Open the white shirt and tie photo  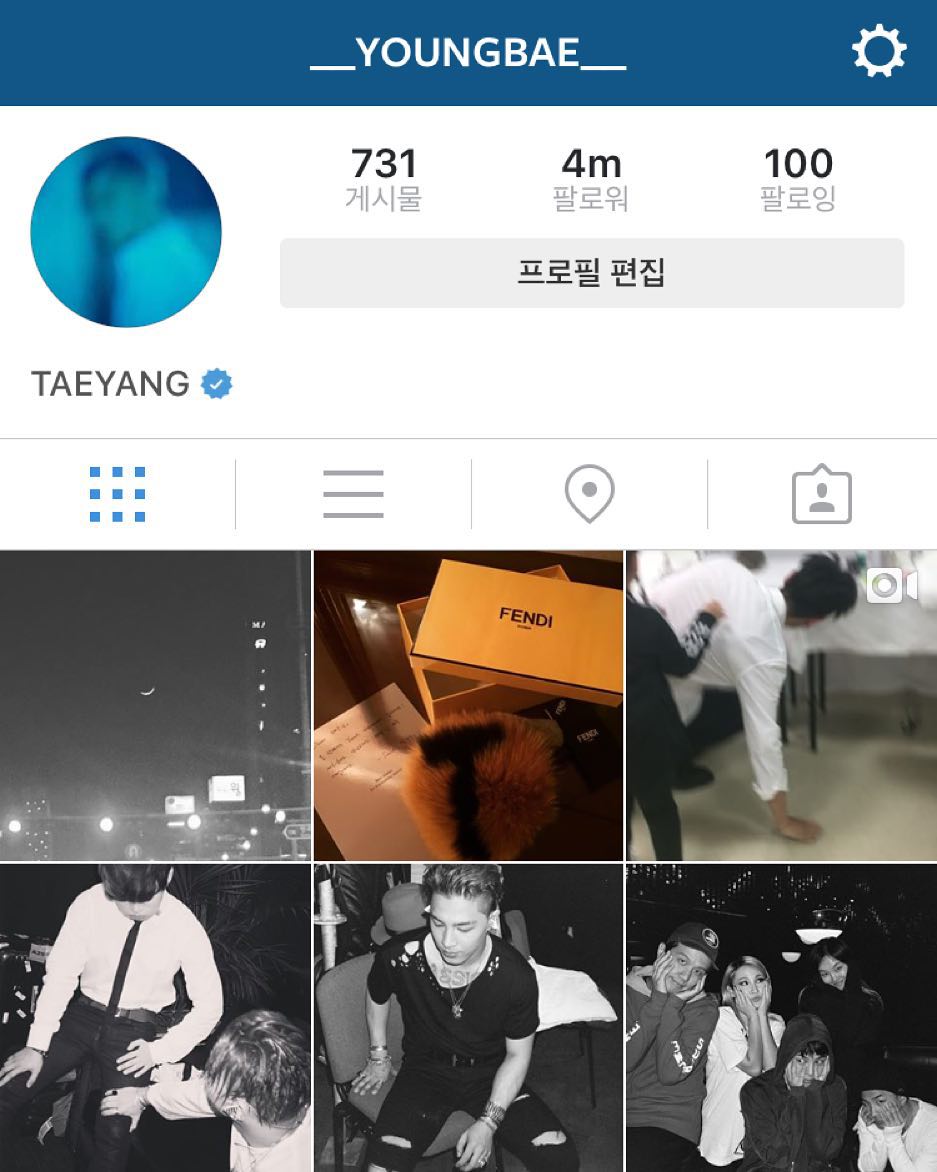[155, 1018]
